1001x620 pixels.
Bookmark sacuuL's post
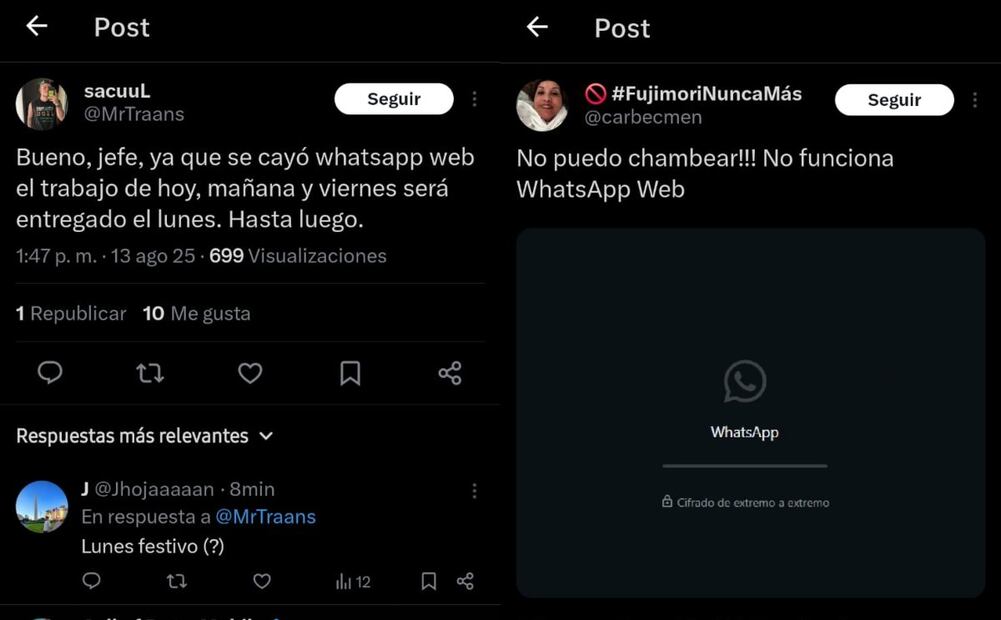(x=350, y=373)
